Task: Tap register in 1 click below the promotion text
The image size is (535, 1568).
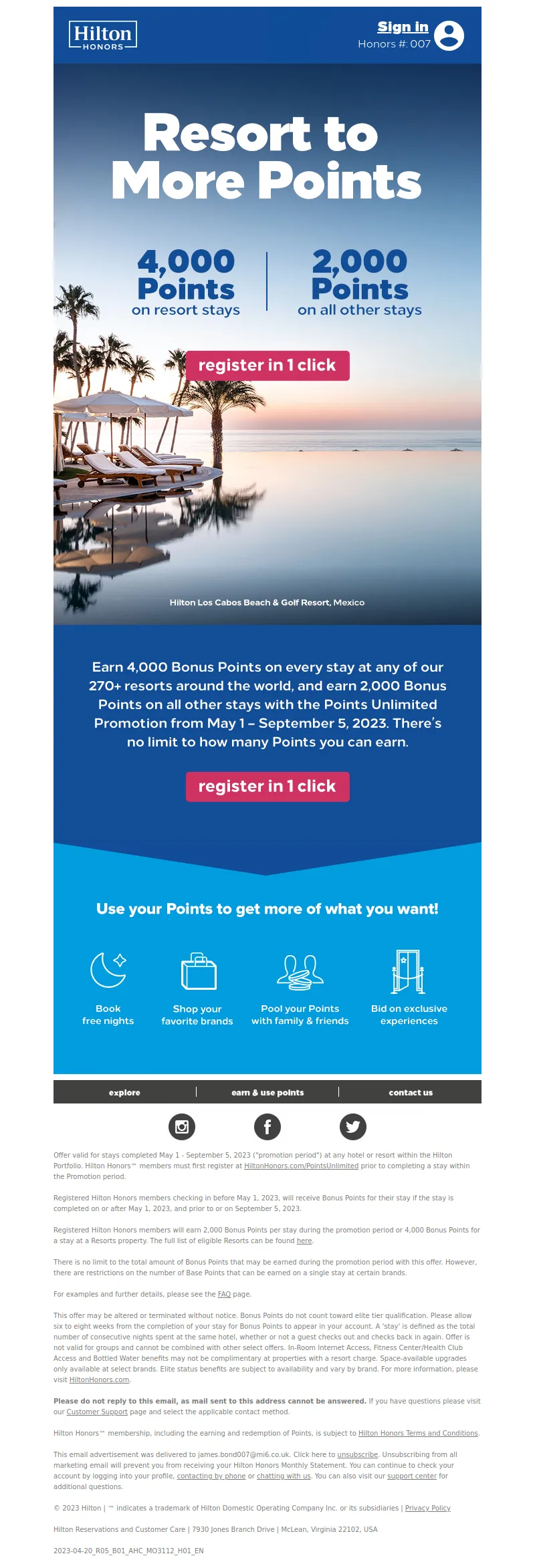Action: click(x=267, y=787)
